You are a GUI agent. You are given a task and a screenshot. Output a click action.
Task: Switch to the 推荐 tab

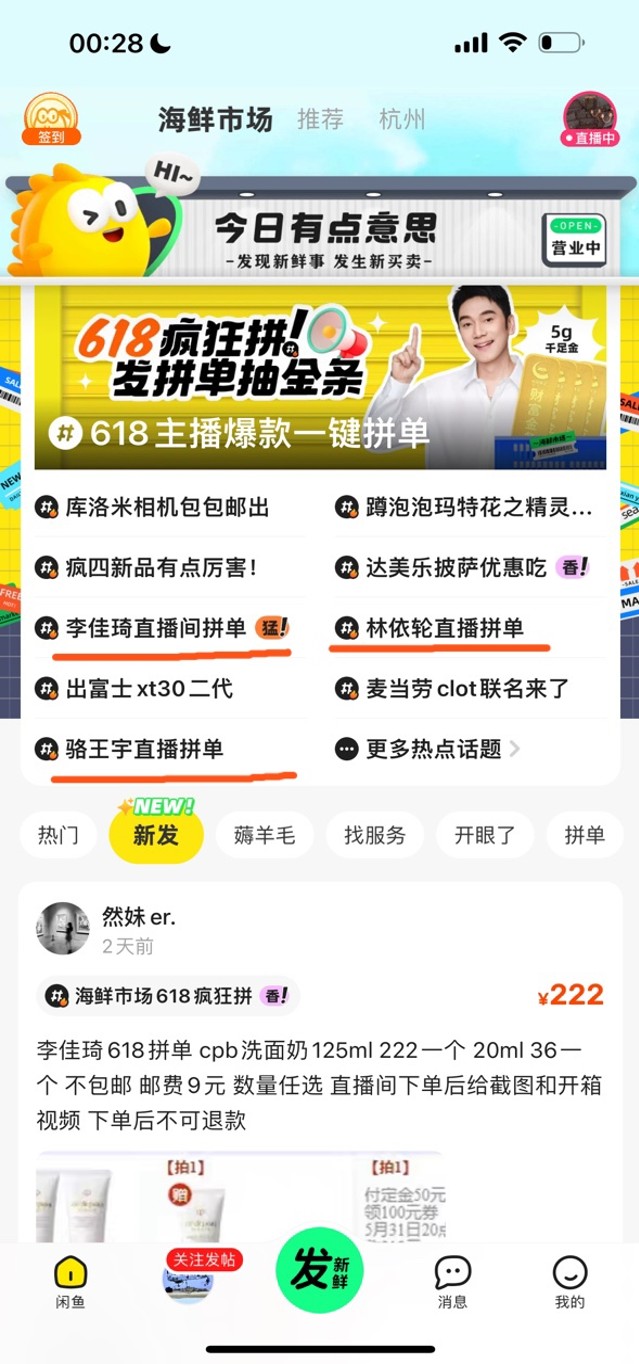(320, 120)
